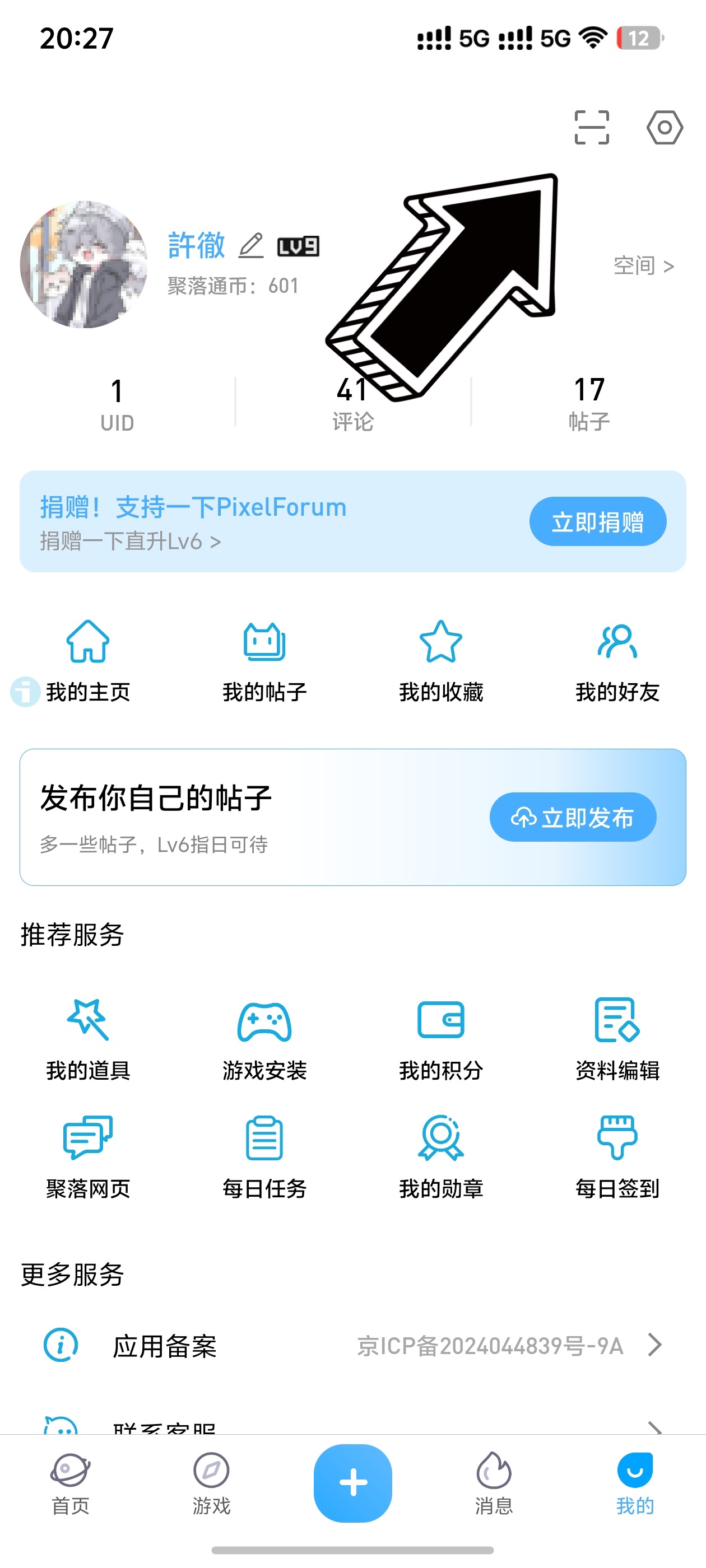Edit nickname with the pencil icon
The width and height of the screenshot is (706, 1568).
pos(250,245)
